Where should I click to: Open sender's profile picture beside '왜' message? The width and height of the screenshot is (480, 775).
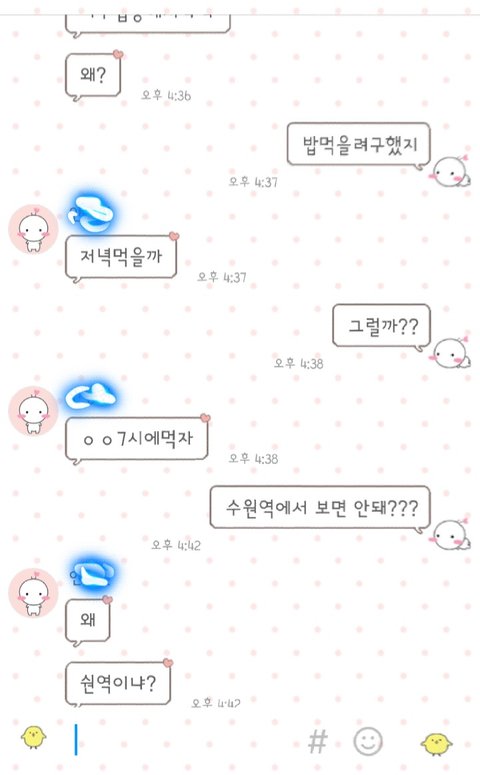pyautogui.click(x=33, y=593)
